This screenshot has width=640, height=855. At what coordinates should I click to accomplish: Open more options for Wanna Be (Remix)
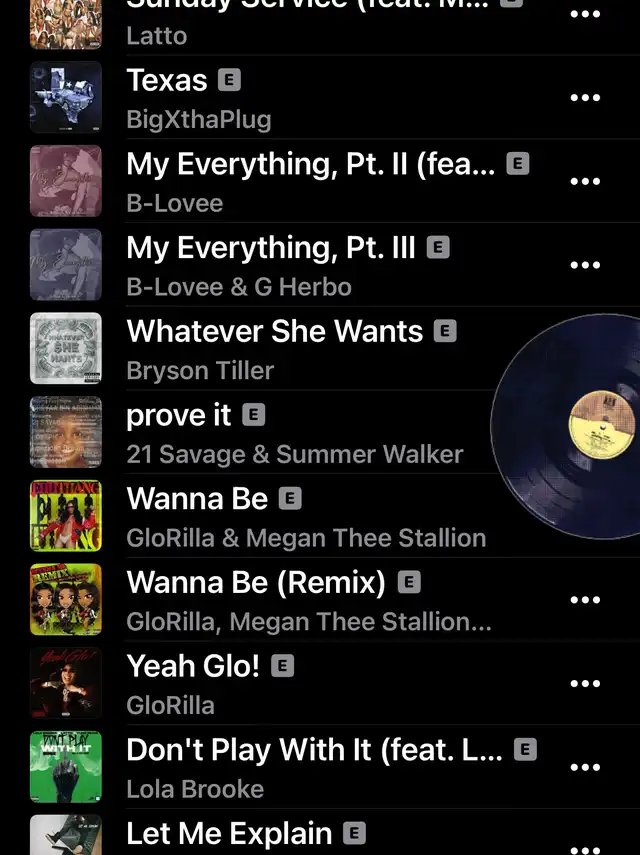(585, 601)
